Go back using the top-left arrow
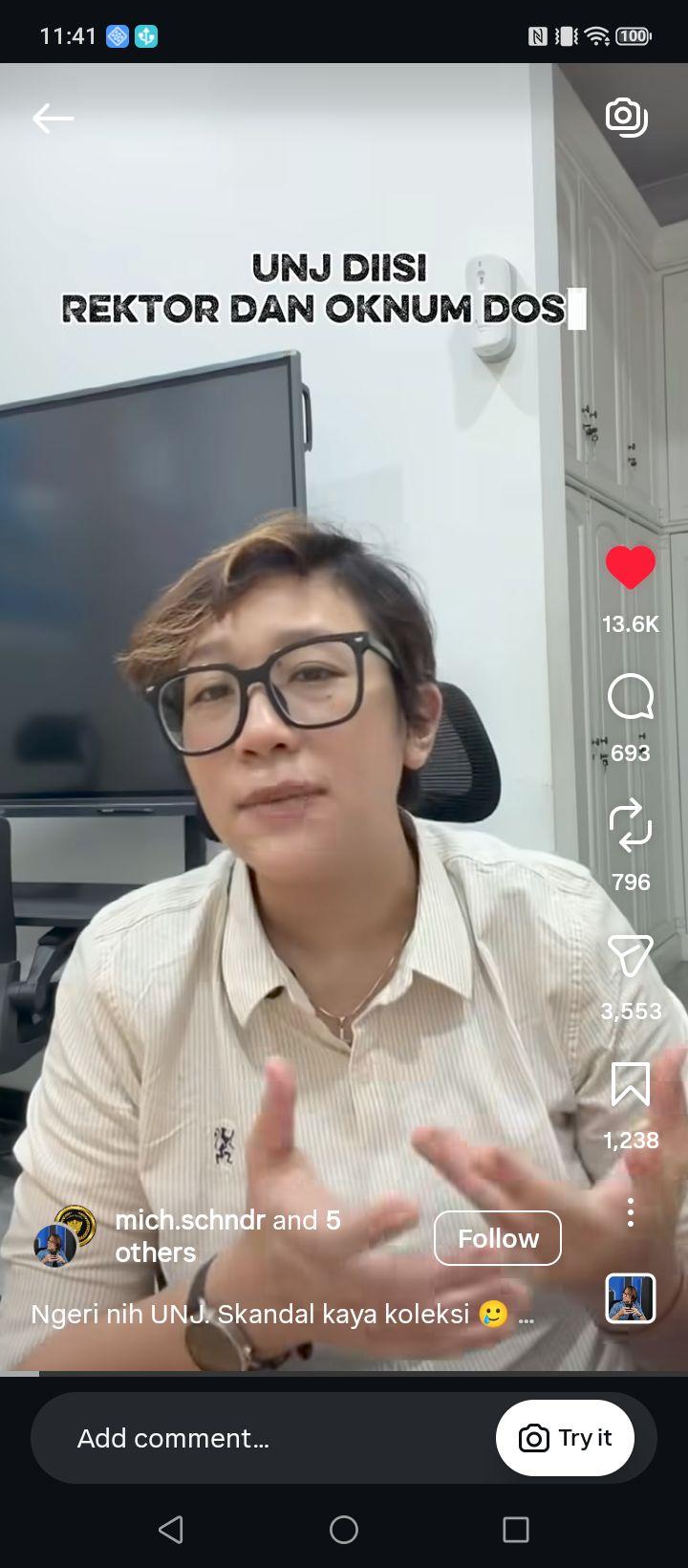Image resolution: width=688 pixels, height=1568 pixels. pos(53,118)
